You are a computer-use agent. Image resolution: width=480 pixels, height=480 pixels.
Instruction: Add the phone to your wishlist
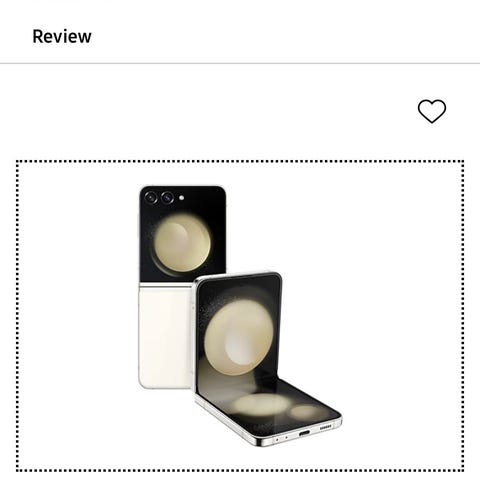[x=432, y=111]
